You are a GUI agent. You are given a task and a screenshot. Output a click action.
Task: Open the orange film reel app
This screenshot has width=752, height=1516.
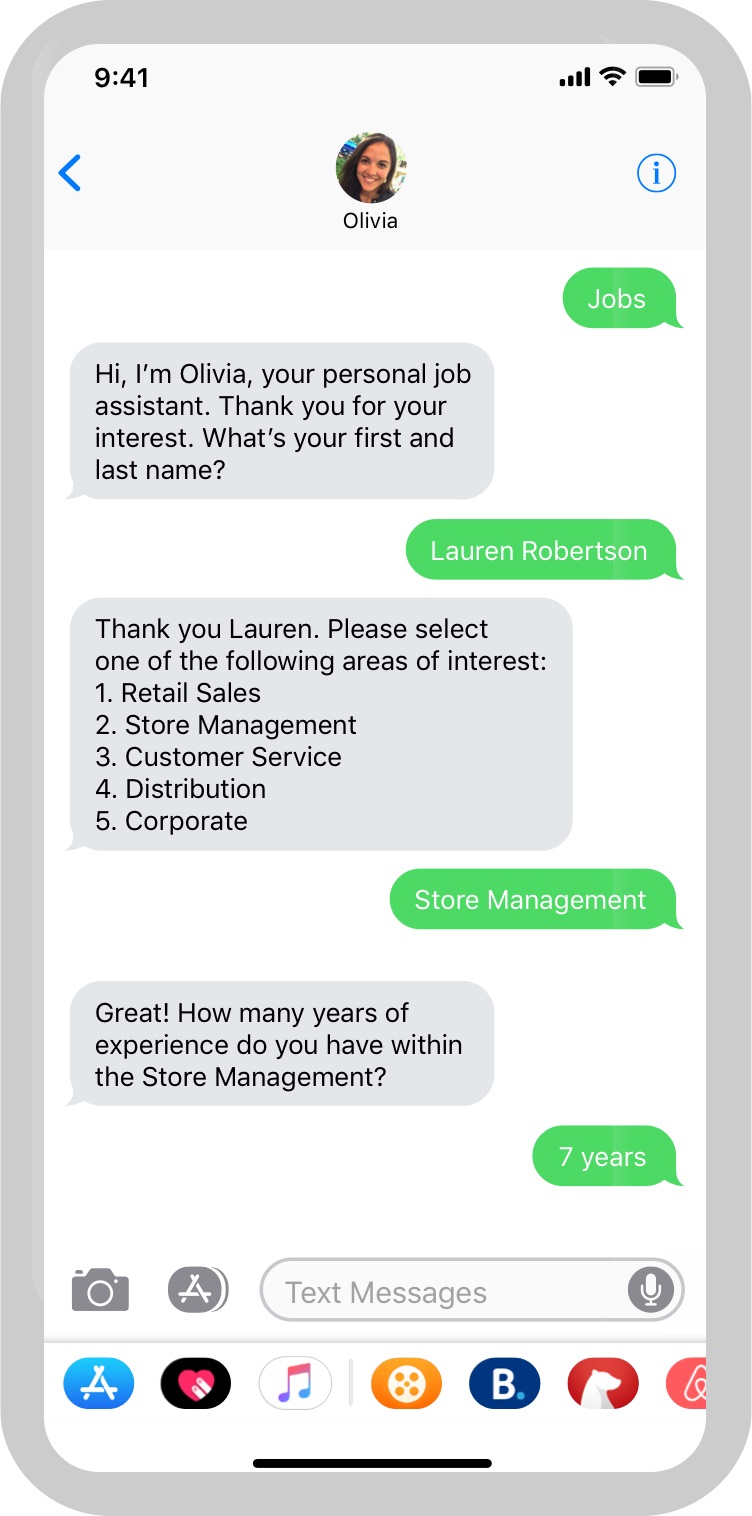click(x=406, y=1384)
